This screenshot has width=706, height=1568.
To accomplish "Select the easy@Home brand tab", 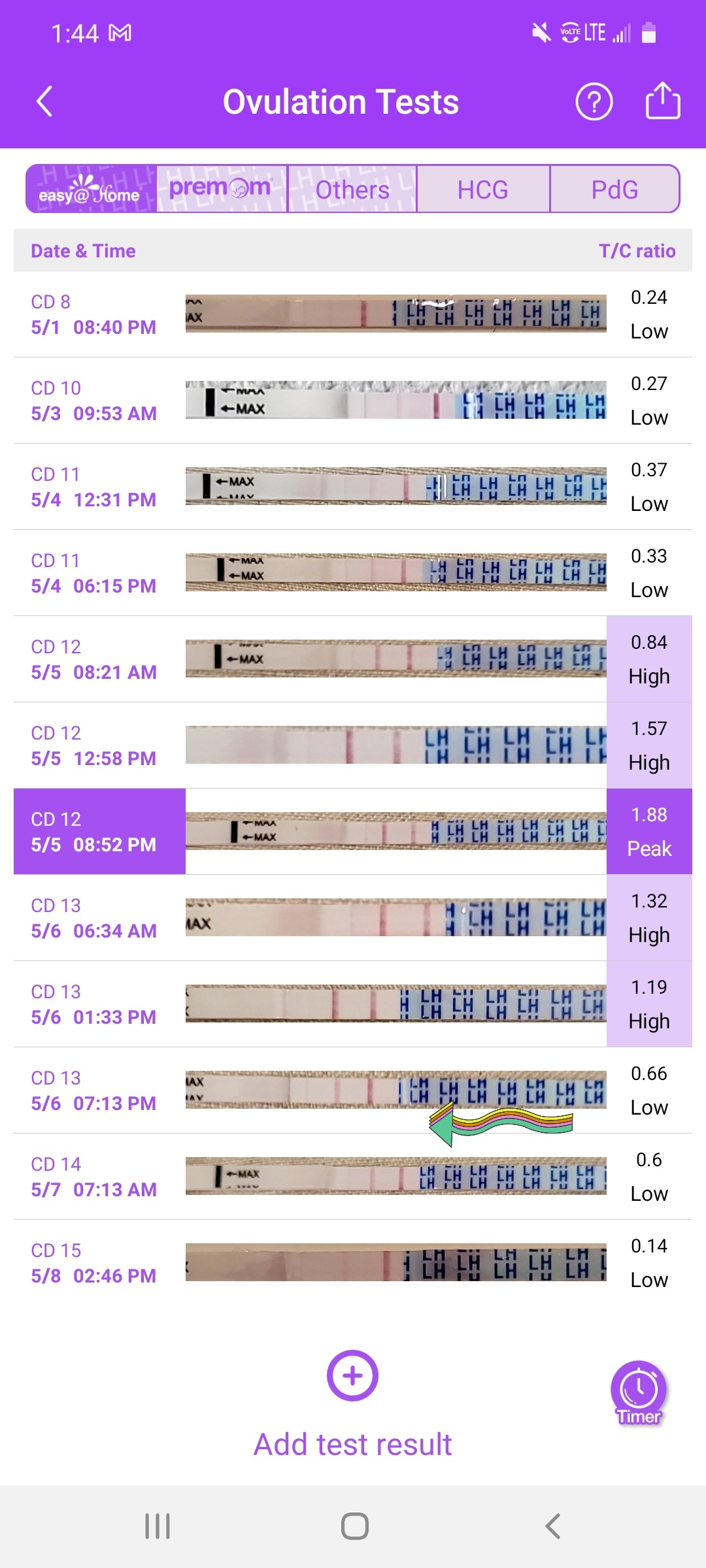I will (92, 189).
